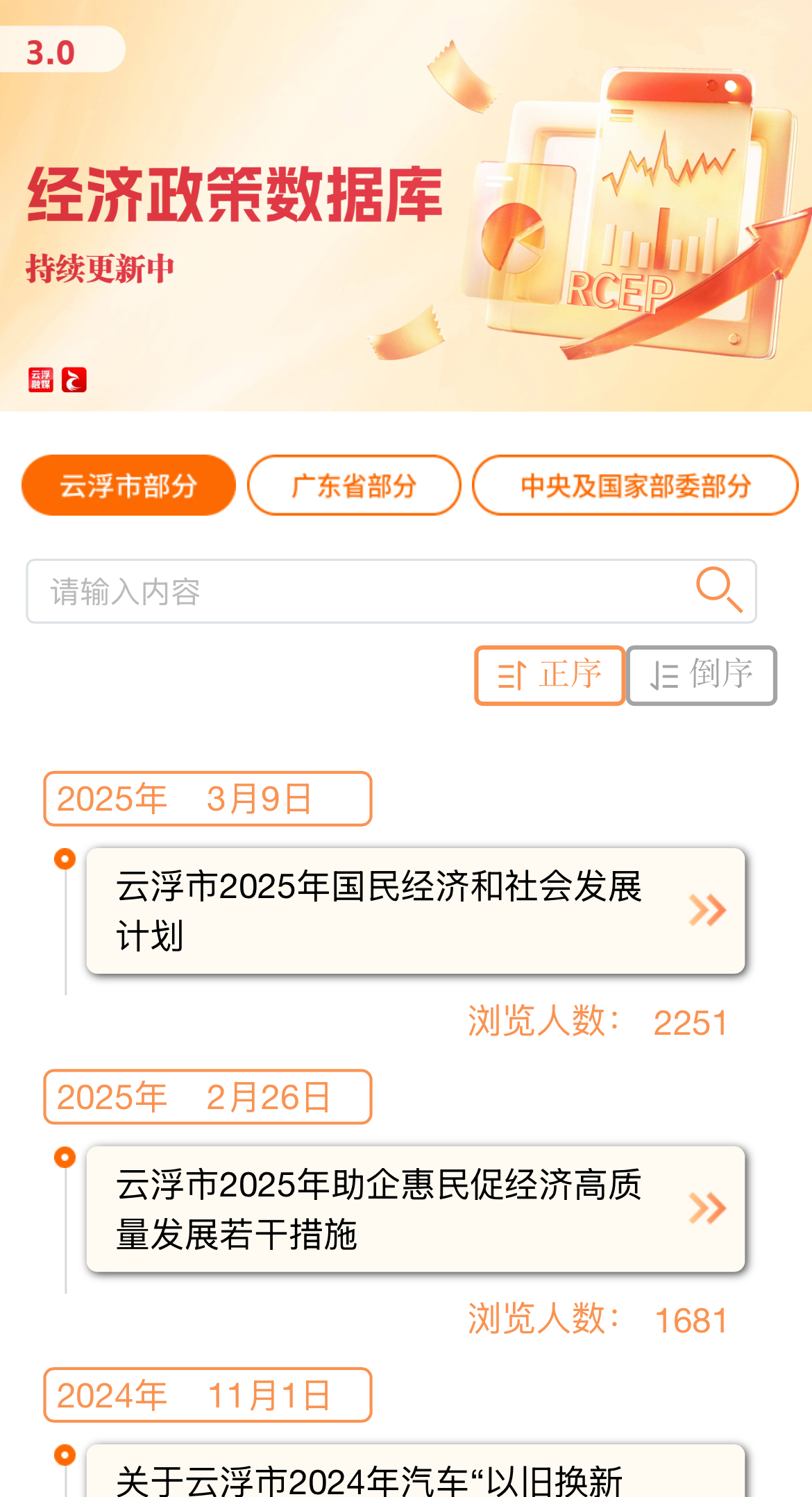Select the 中央及国家部委部分 tab
The image size is (812, 1497).
(x=635, y=485)
